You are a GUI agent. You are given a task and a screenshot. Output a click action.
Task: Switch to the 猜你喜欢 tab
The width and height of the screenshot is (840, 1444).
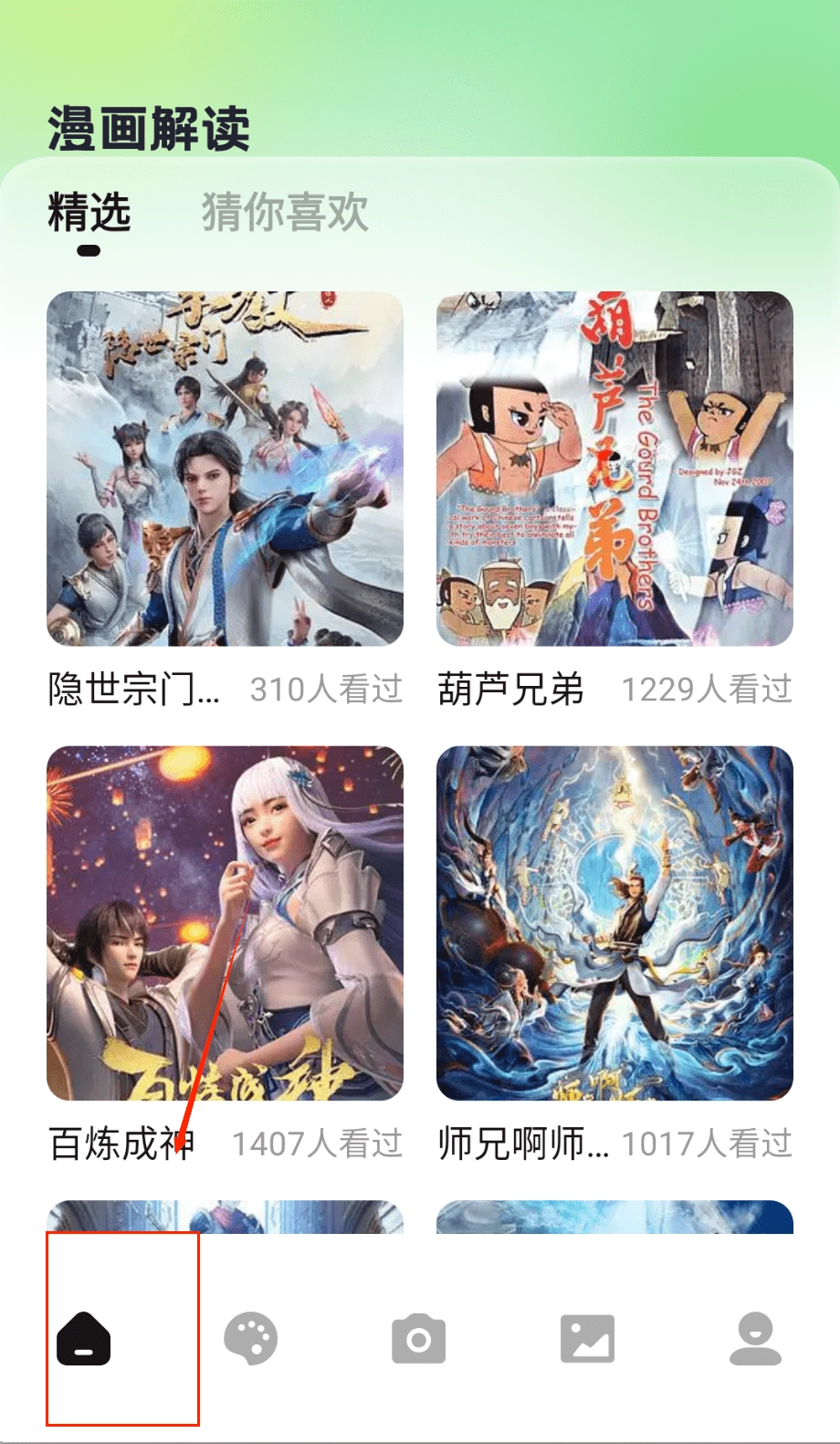tap(285, 213)
